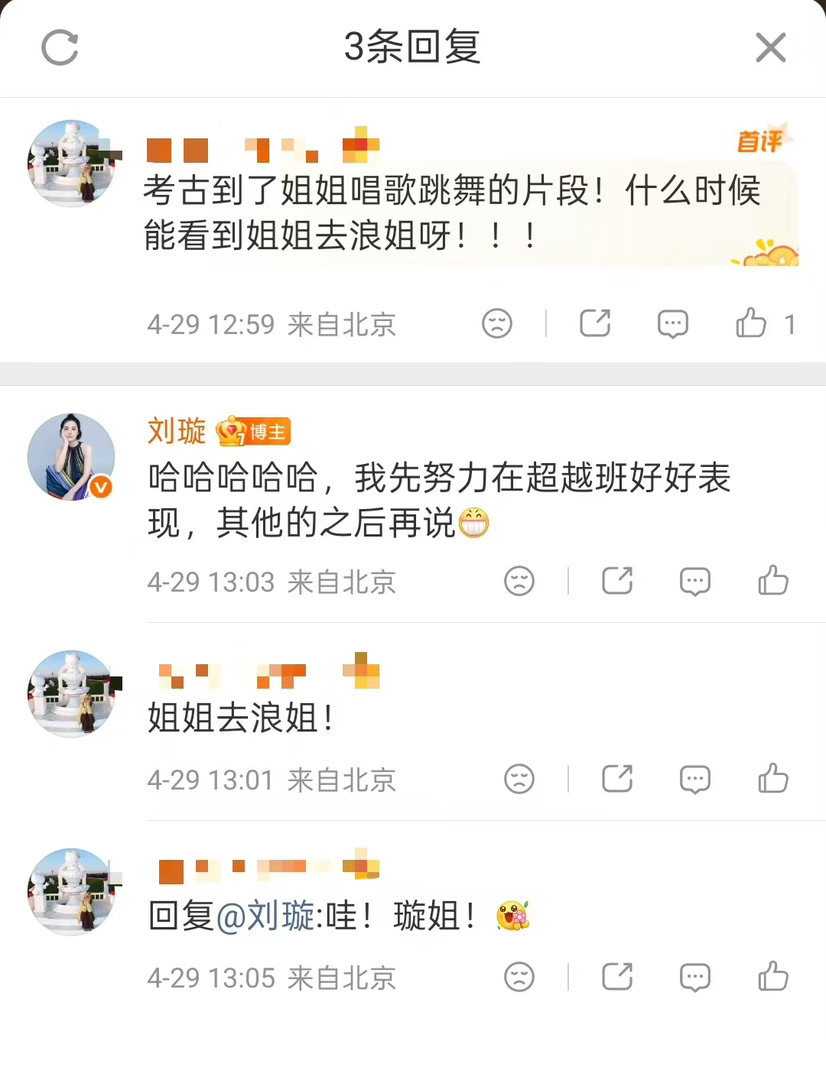Tap the share icon on the 姐姐去浪姐 comment

(x=617, y=779)
